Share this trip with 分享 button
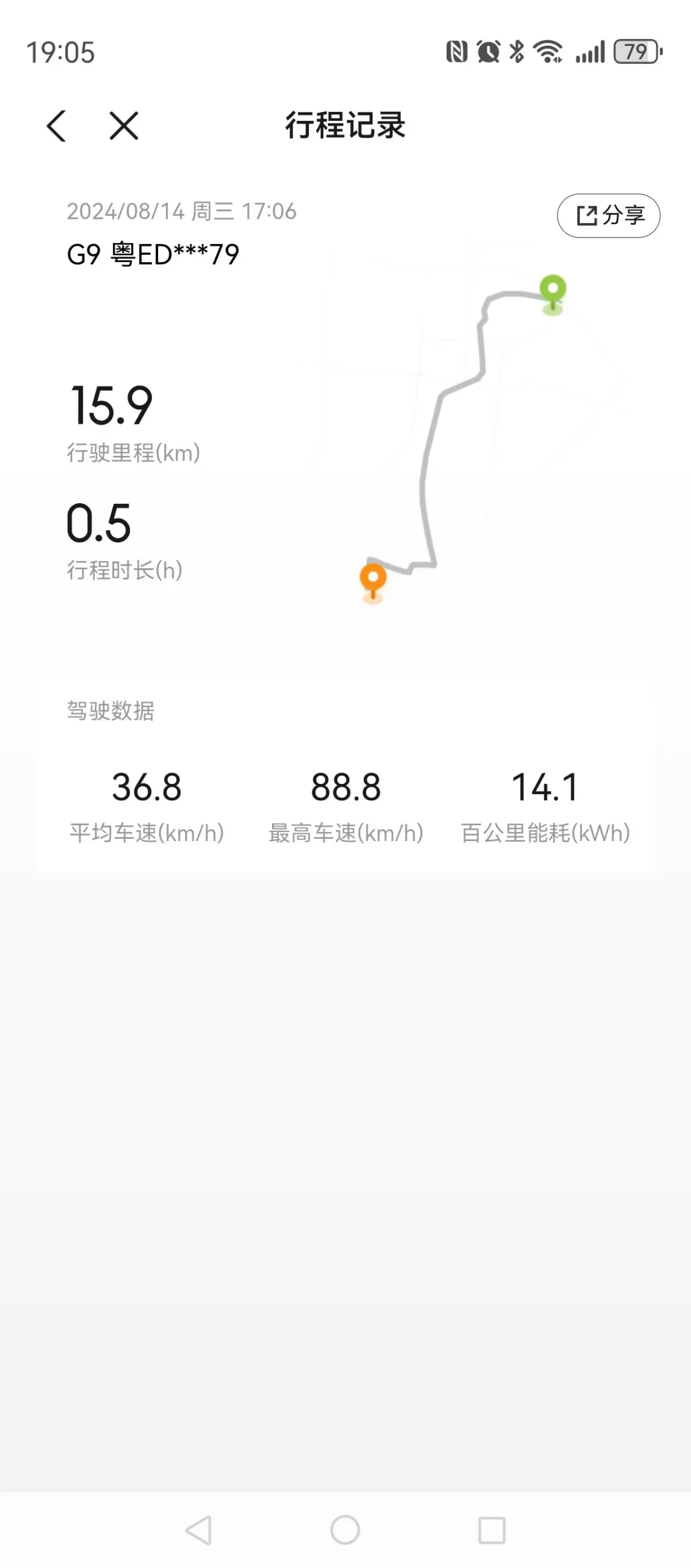Viewport: 691px width, 1568px height. click(608, 215)
